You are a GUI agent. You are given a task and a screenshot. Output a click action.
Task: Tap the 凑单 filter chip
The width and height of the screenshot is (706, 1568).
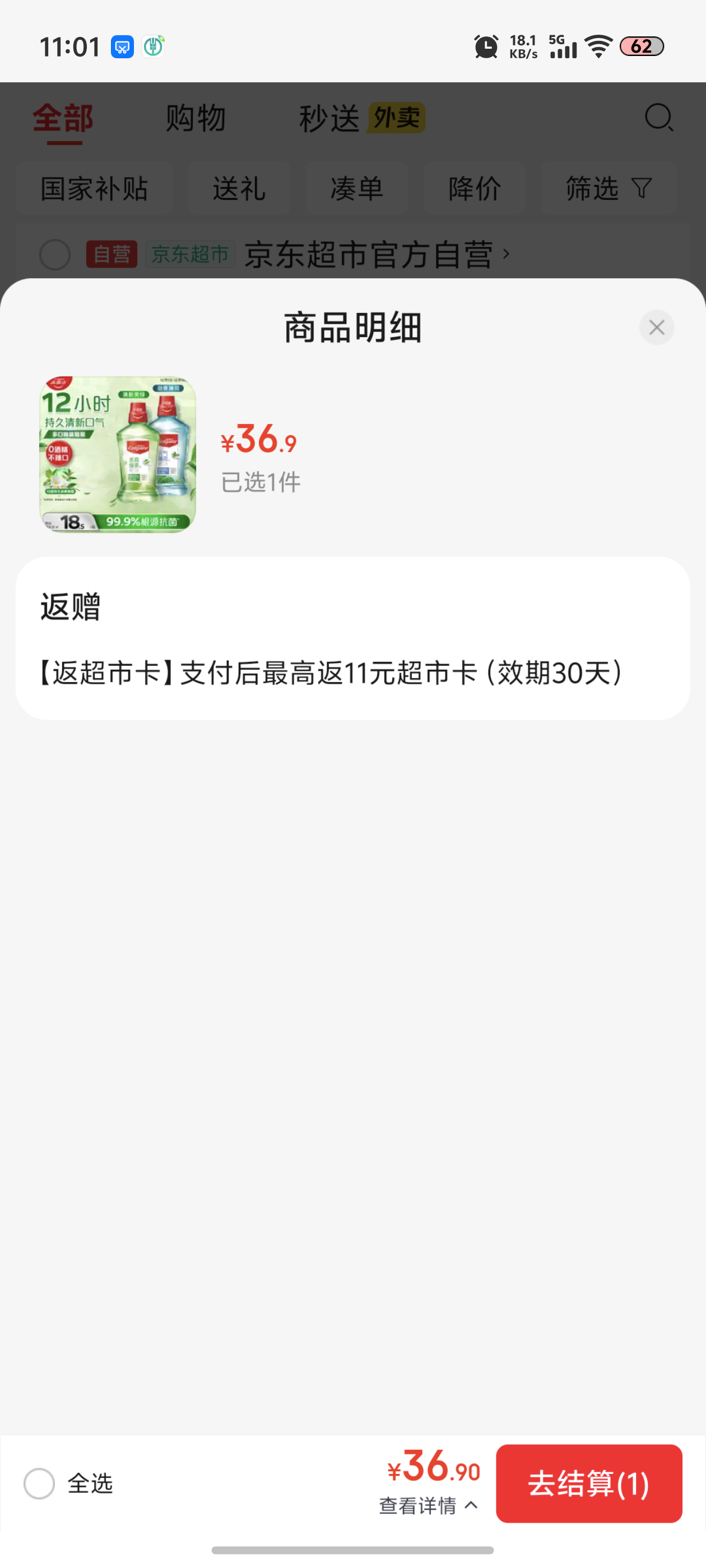356,188
